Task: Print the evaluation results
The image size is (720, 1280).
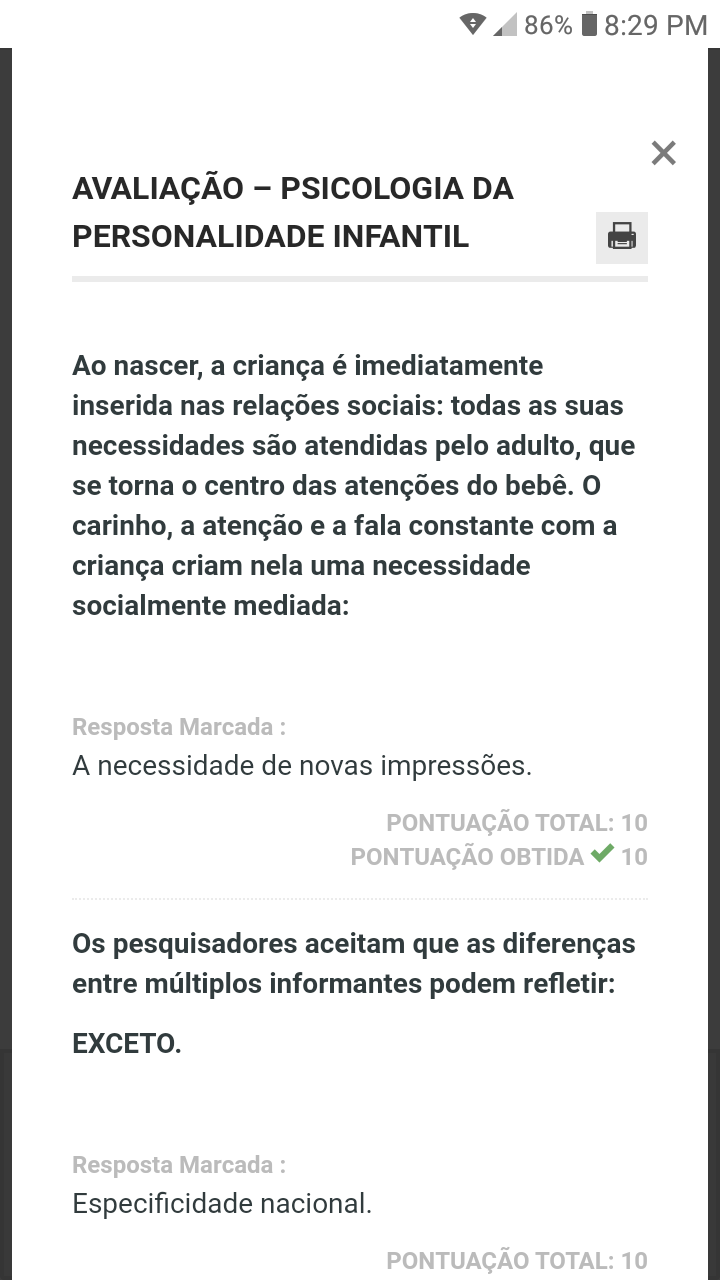Action: 622,238
